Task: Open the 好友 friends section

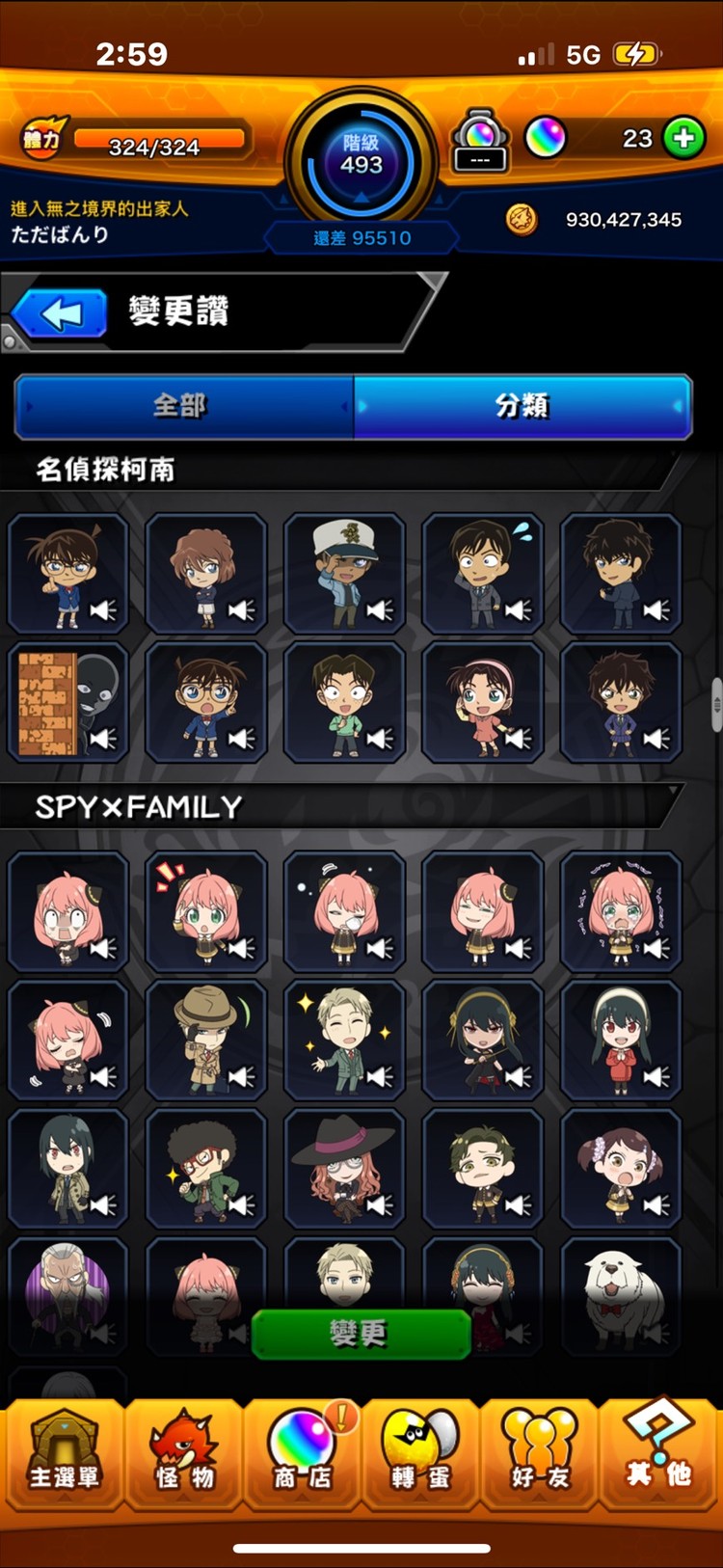Action: pyautogui.click(x=539, y=1454)
